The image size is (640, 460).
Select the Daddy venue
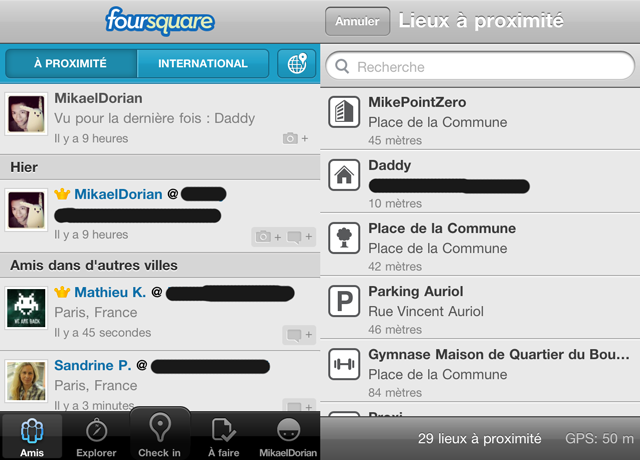click(480, 183)
